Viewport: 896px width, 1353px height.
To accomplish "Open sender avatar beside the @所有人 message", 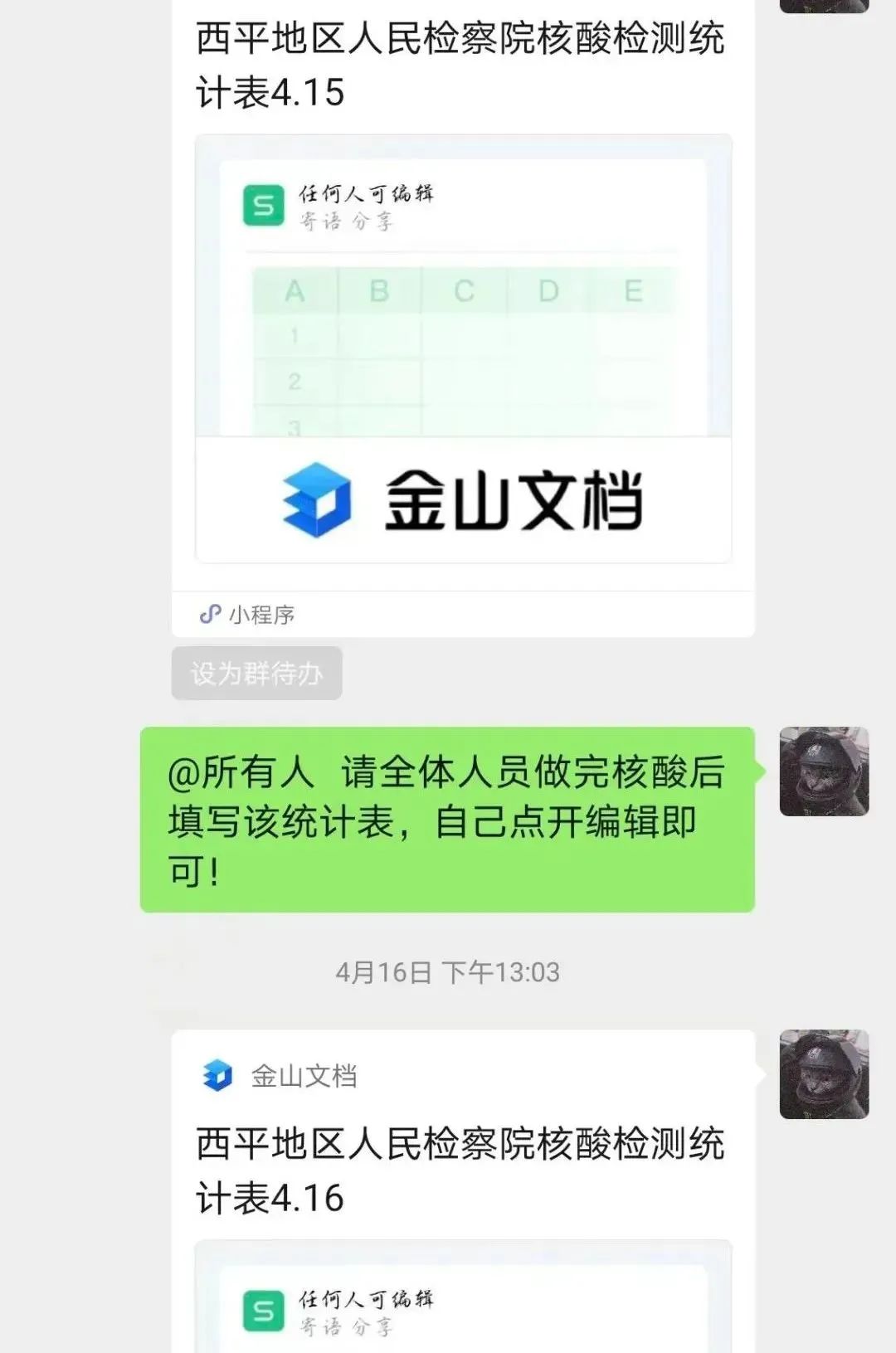I will (824, 771).
